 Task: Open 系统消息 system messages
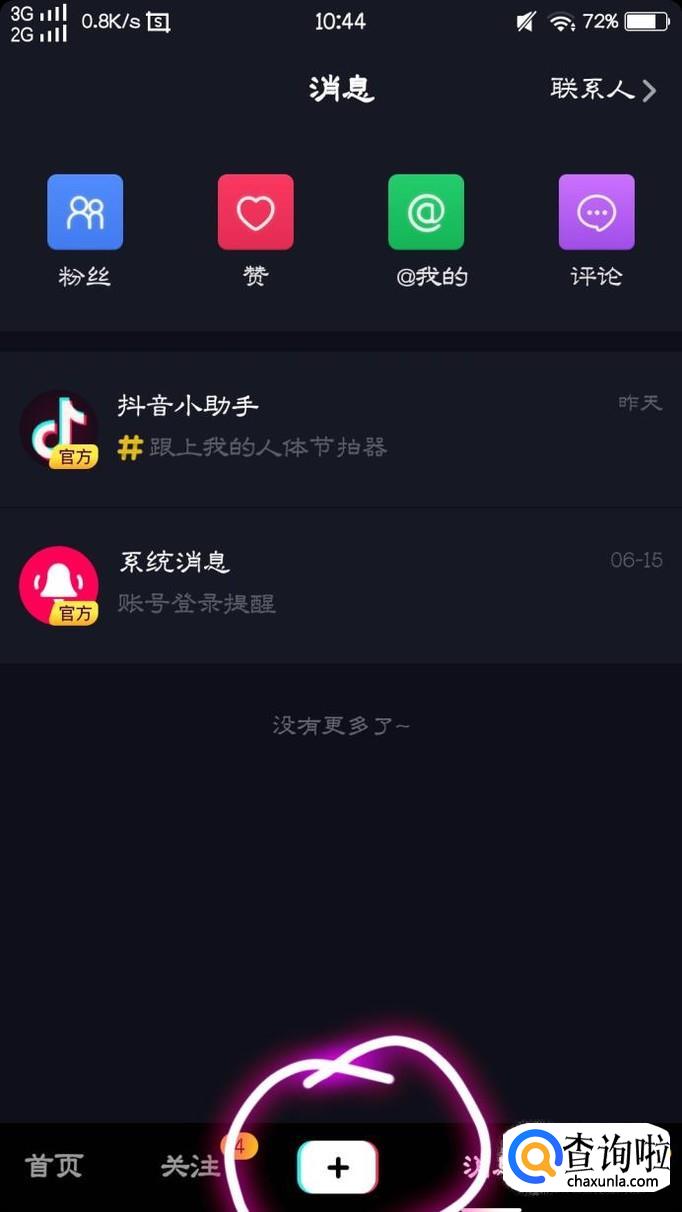pos(340,584)
